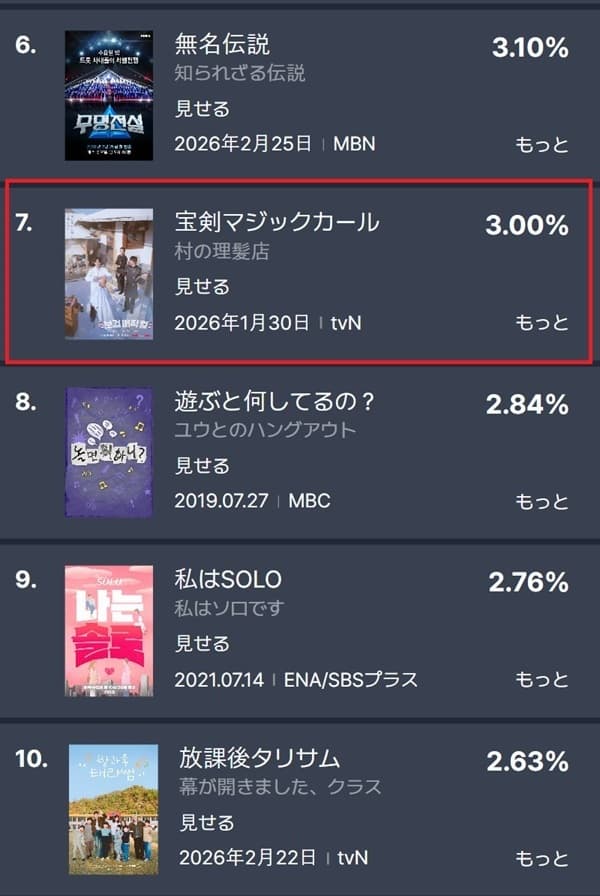Show more for 宝剣マジックカール via もっと

(x=542, y=323)
